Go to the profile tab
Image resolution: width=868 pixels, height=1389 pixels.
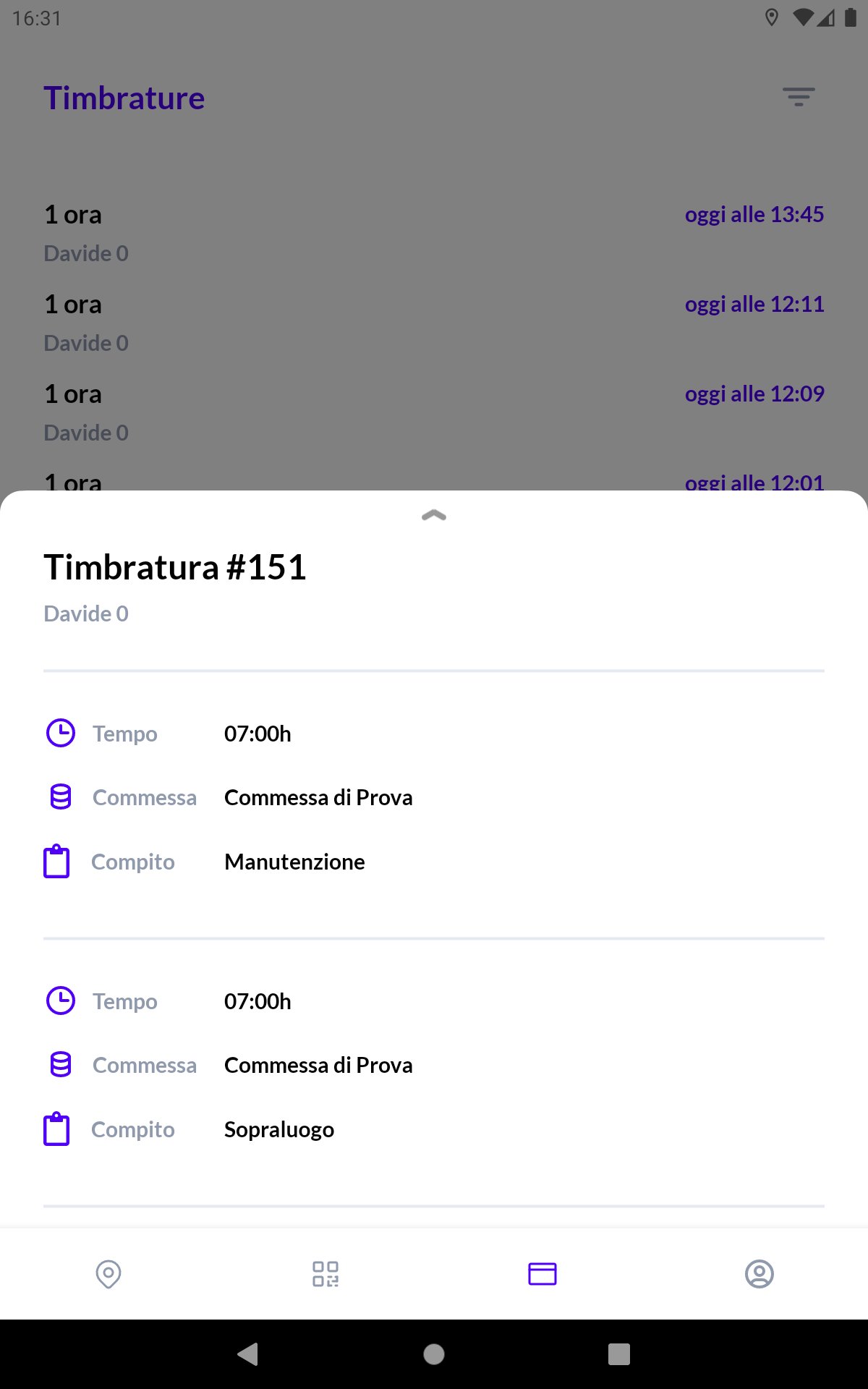(759, 1274)
